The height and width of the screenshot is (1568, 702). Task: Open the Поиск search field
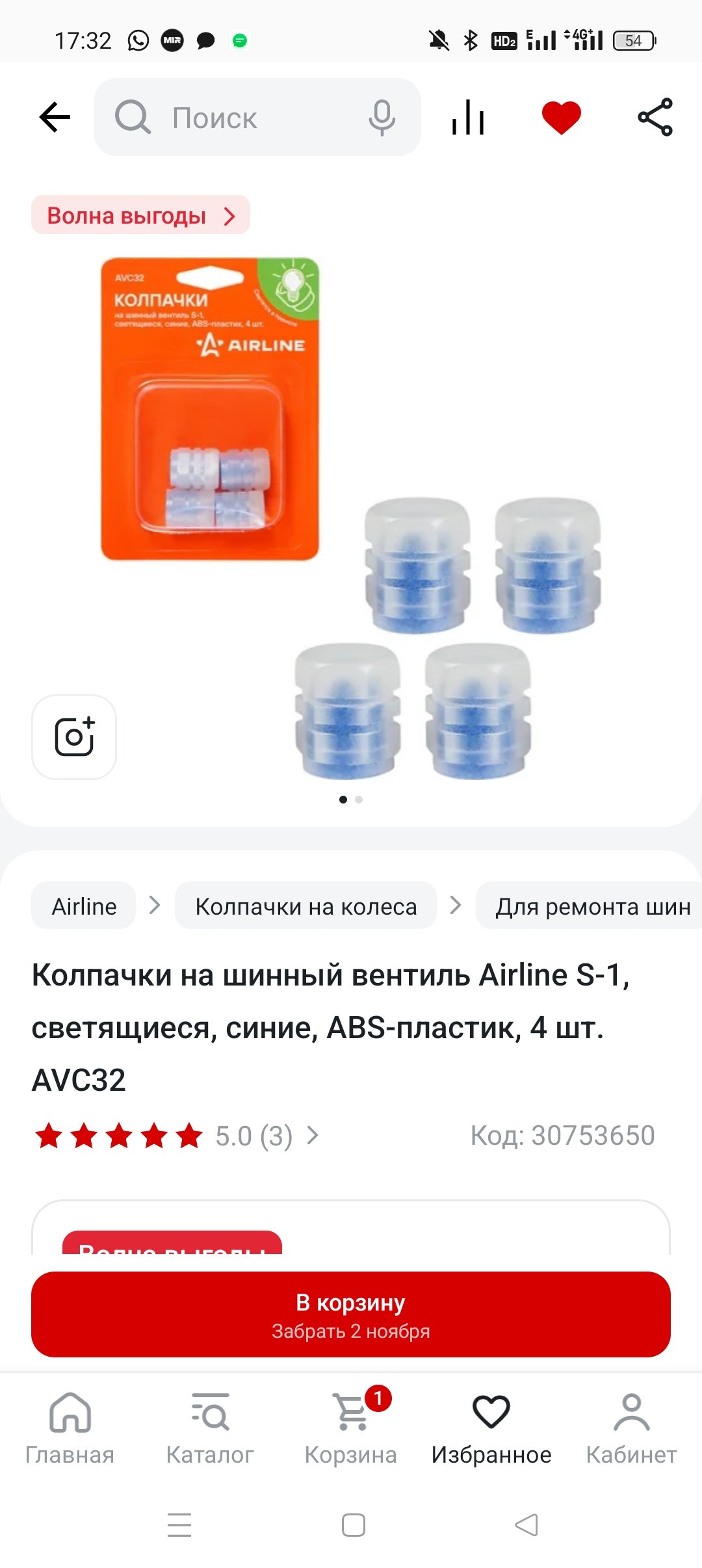pyautogui.click(x=234, y=118)
